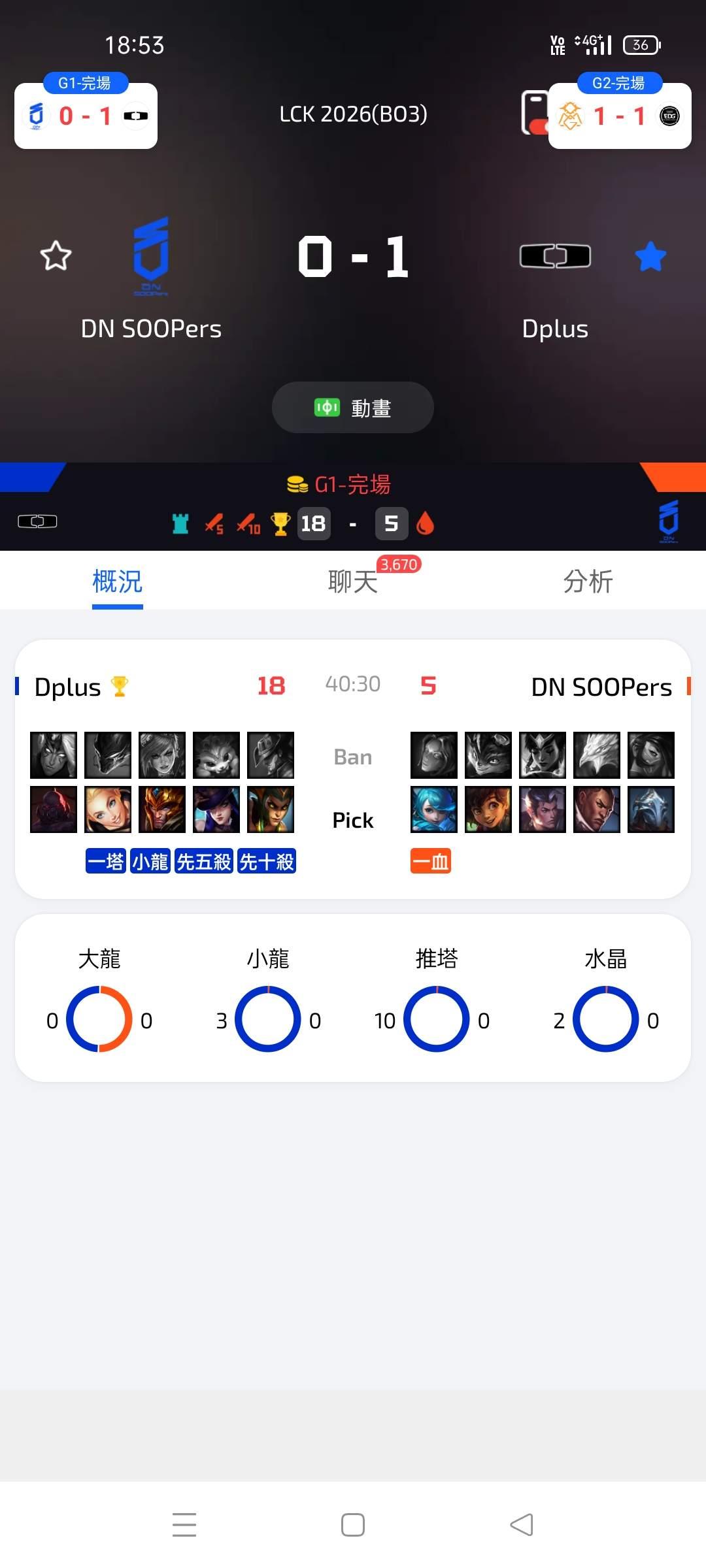Switch to the 聊天 tab
Image resolution: width=706 pixels, height=1568 pixels.
(x=353, y=581)
